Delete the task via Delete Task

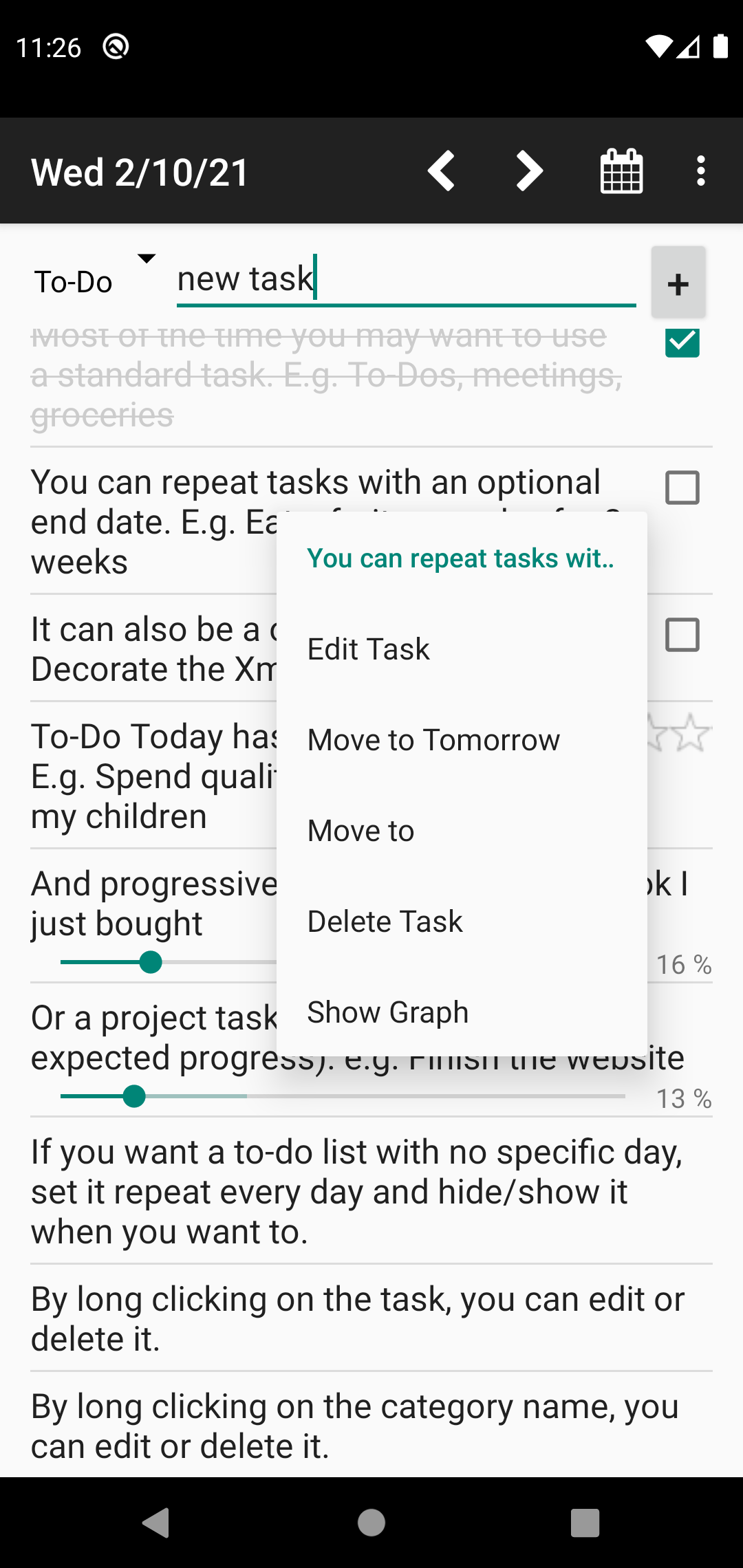tap(385, 922)
